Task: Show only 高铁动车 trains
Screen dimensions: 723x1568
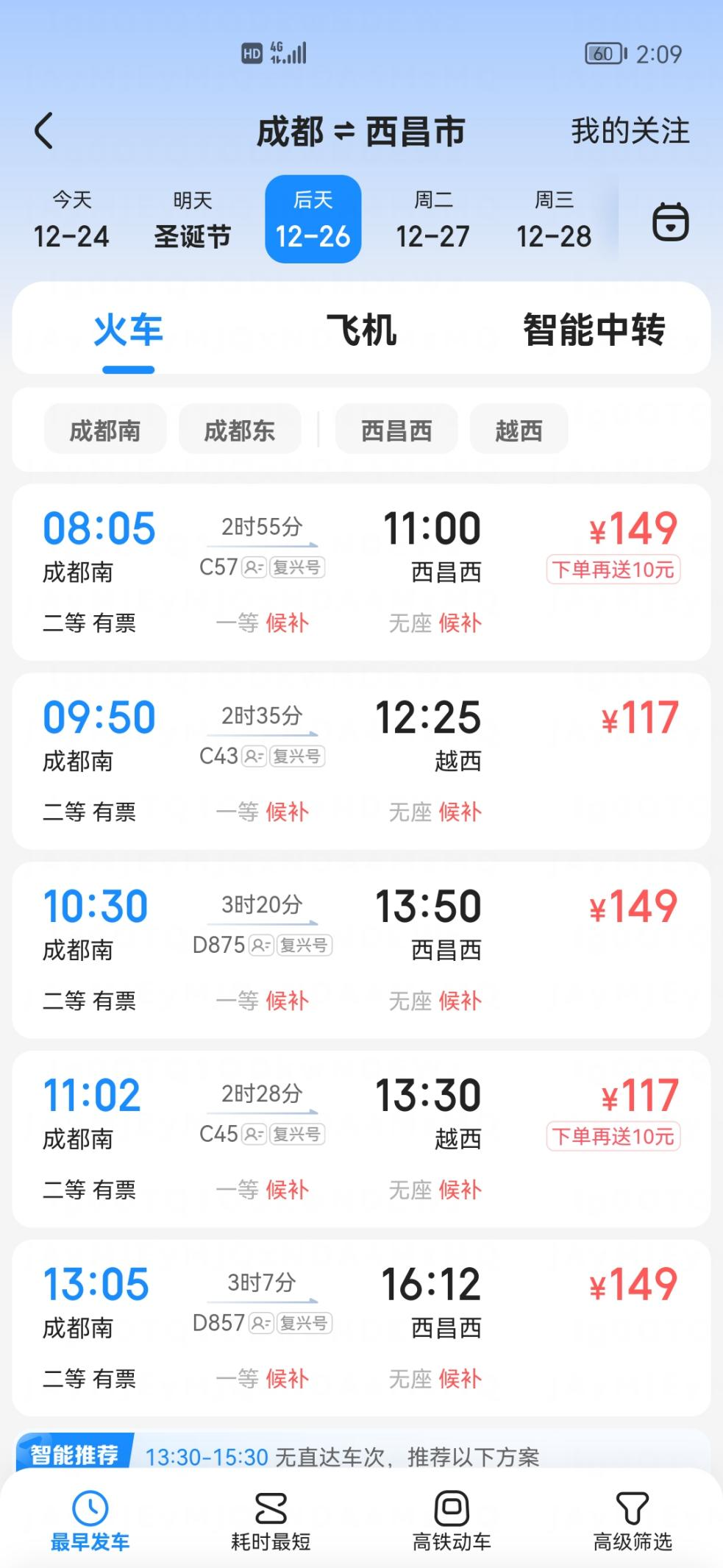Action: coord(452,1520)
